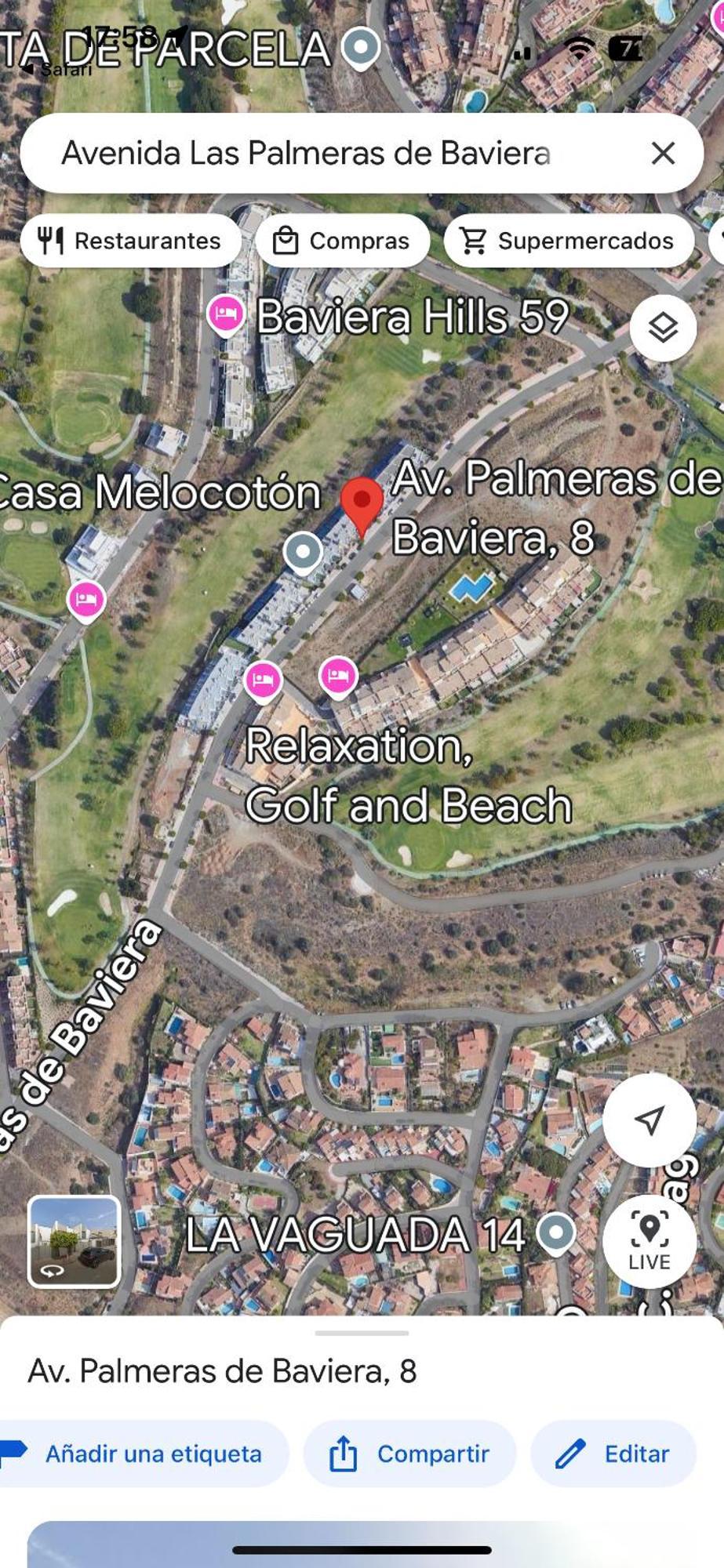The width and height of the screenshot is (724, 1568).
Task: Open Baviera Hills 59 lodging pin
Action: pyautogui.click(x=226, y=314)
